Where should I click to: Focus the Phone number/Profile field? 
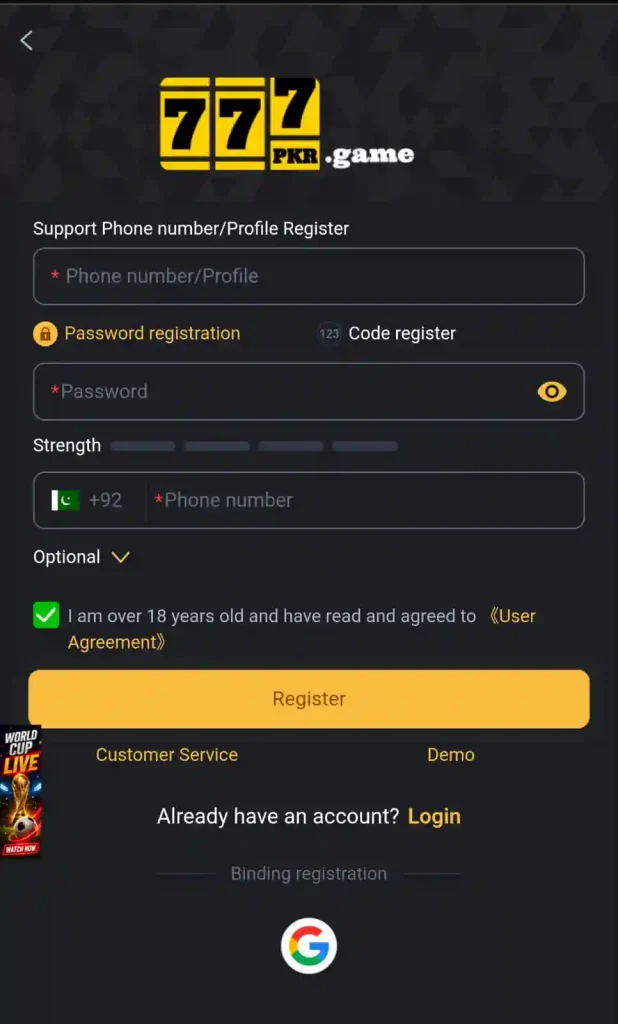click(x=309, y=276)
